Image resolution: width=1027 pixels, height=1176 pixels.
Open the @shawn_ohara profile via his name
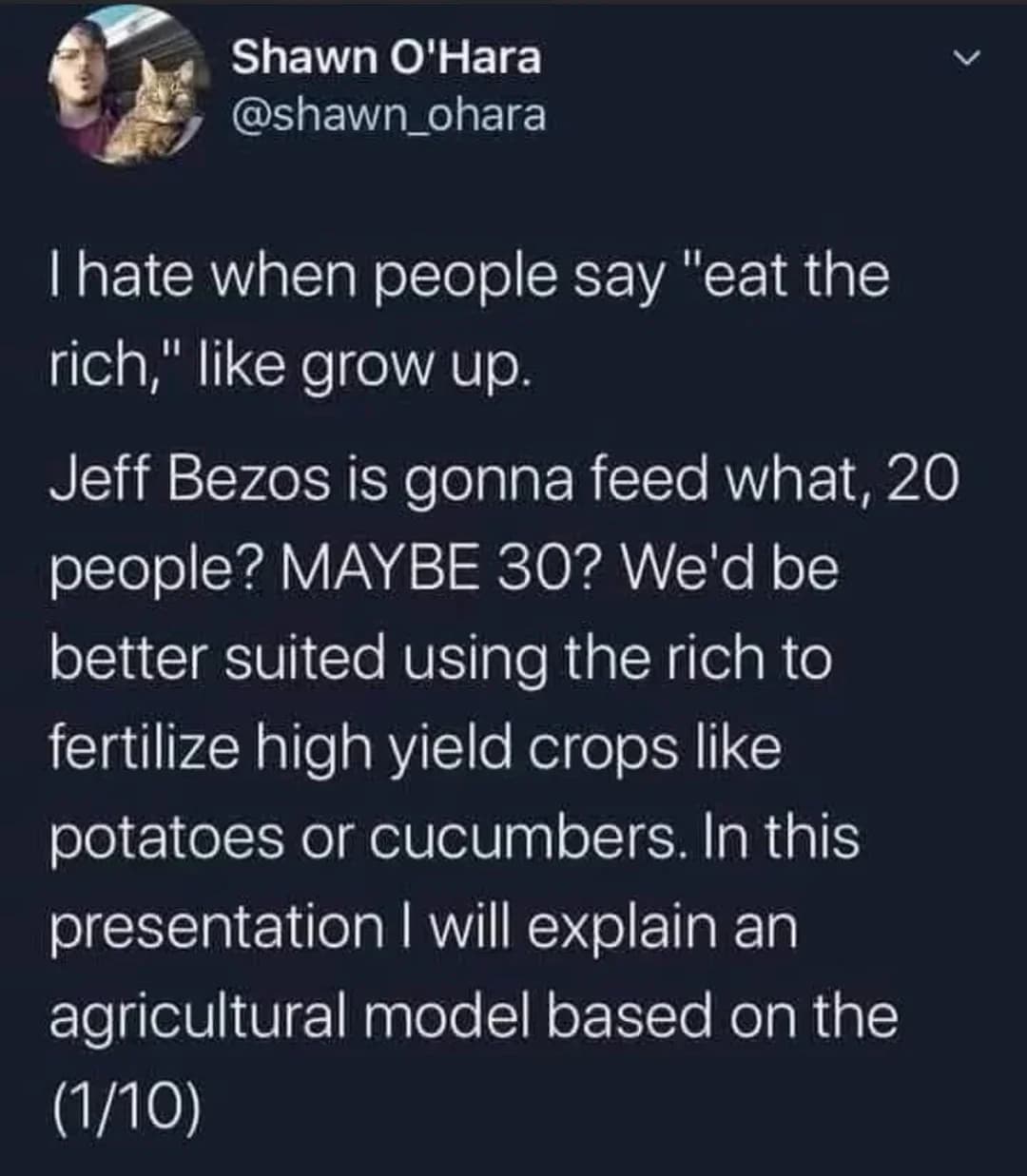pyautogui.click(x=386, y=58)
